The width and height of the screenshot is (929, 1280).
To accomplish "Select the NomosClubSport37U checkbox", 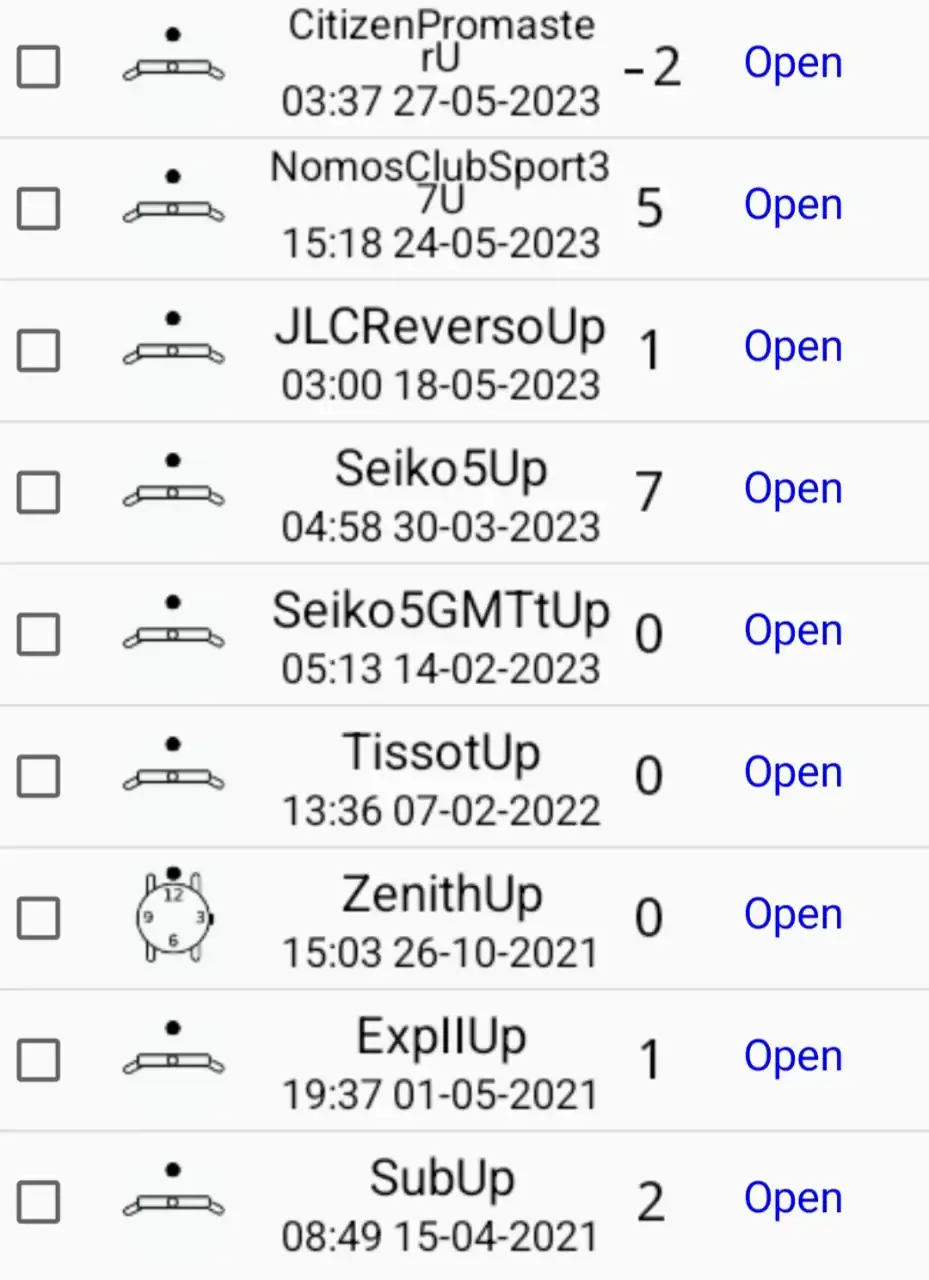I will click(39, 209).
